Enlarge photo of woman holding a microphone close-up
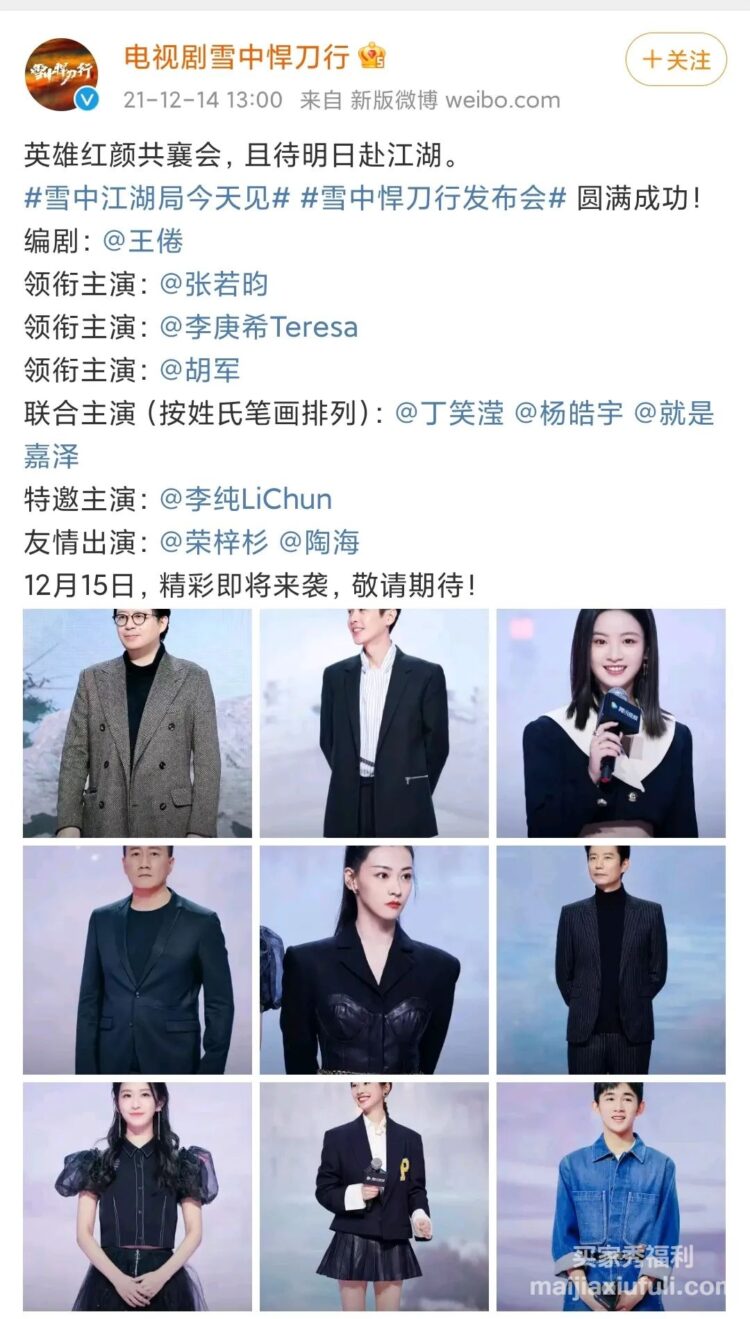 611,723
